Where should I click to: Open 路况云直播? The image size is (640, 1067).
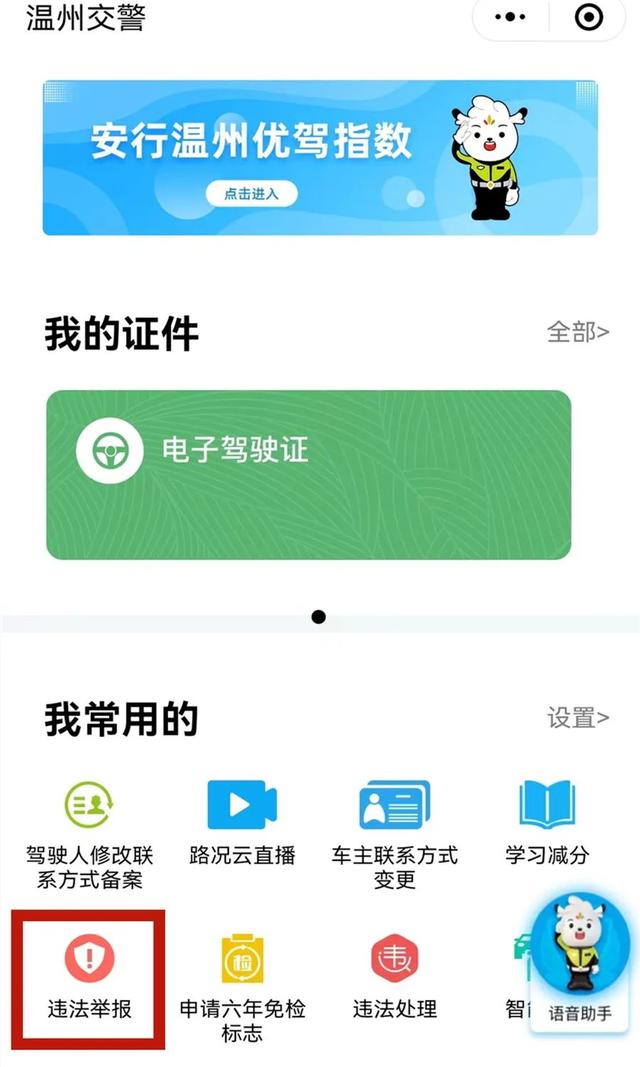242,823
